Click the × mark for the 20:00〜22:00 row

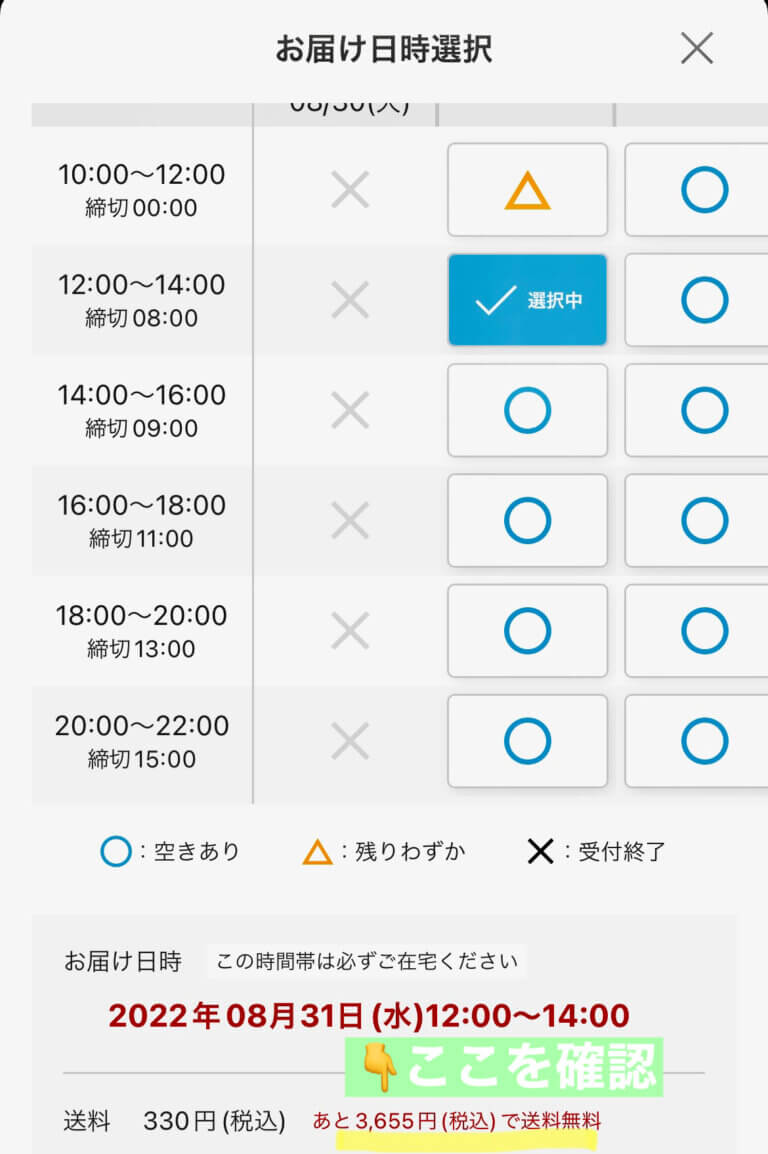[x=348, y=741]
